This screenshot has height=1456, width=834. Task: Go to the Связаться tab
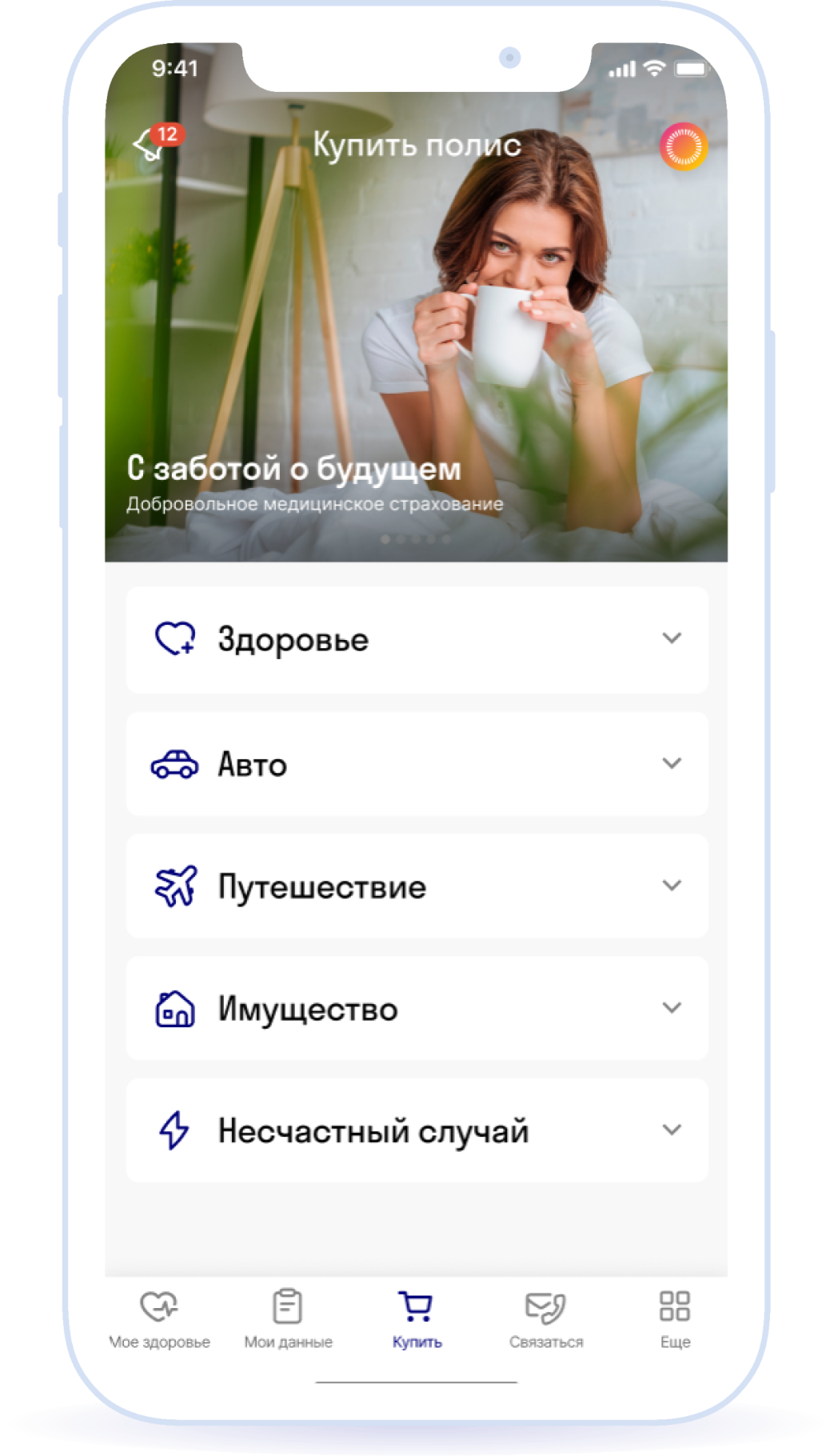pyautogui.click(x=546, y=1320)
